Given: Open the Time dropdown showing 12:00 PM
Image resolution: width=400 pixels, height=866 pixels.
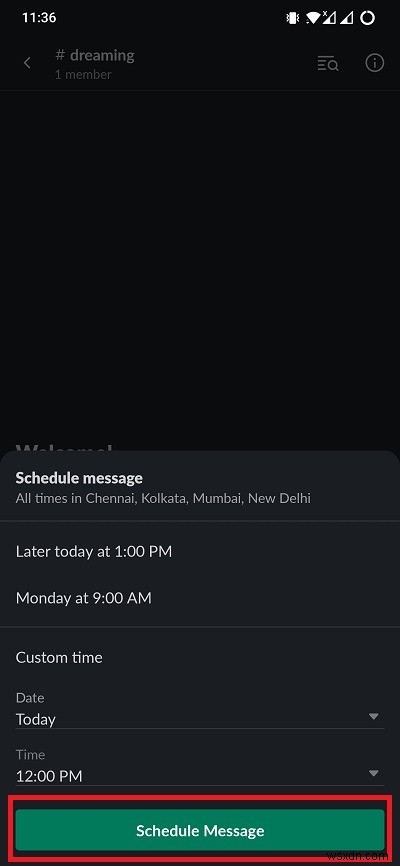Looking at the screenshot, I should coord(199,775).
